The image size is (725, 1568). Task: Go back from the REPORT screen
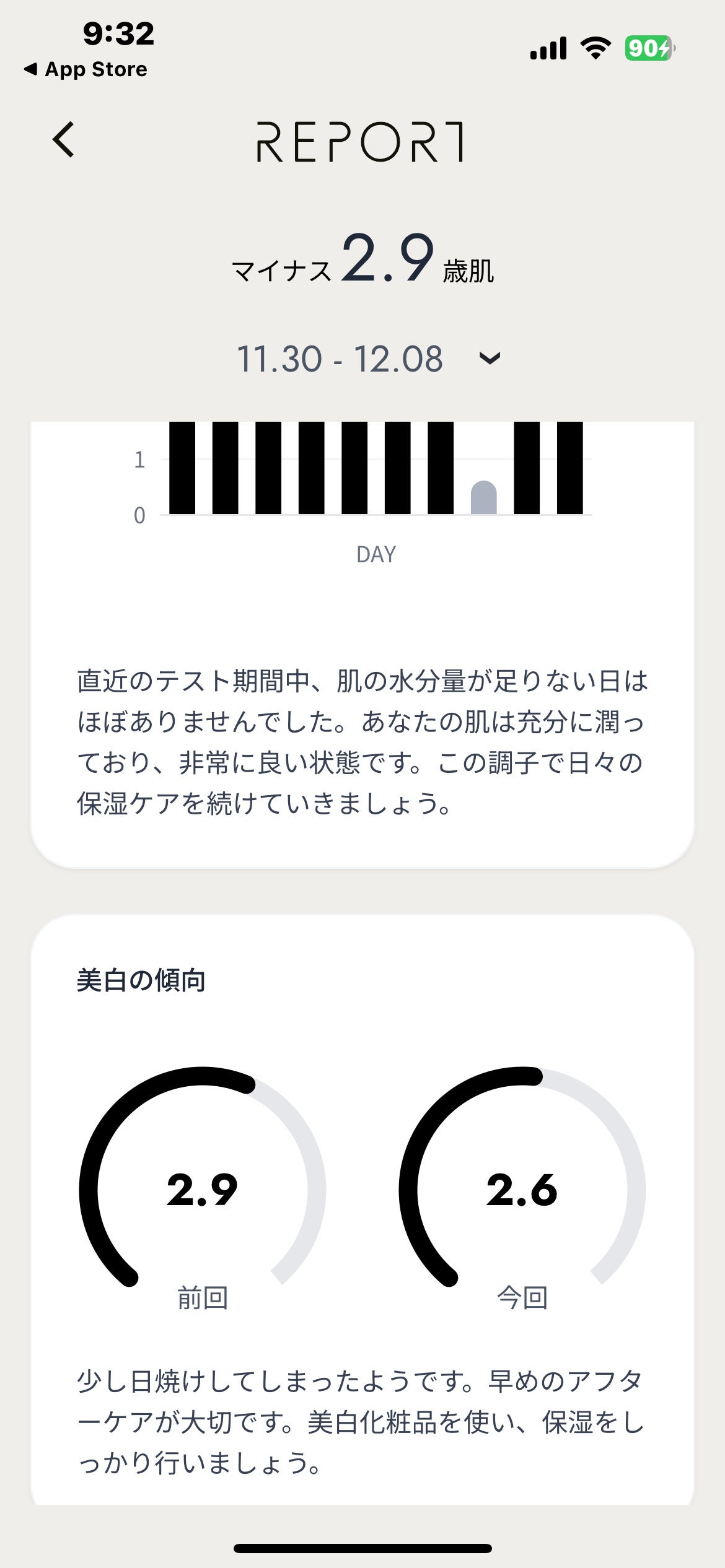click(x=64, y=139)
